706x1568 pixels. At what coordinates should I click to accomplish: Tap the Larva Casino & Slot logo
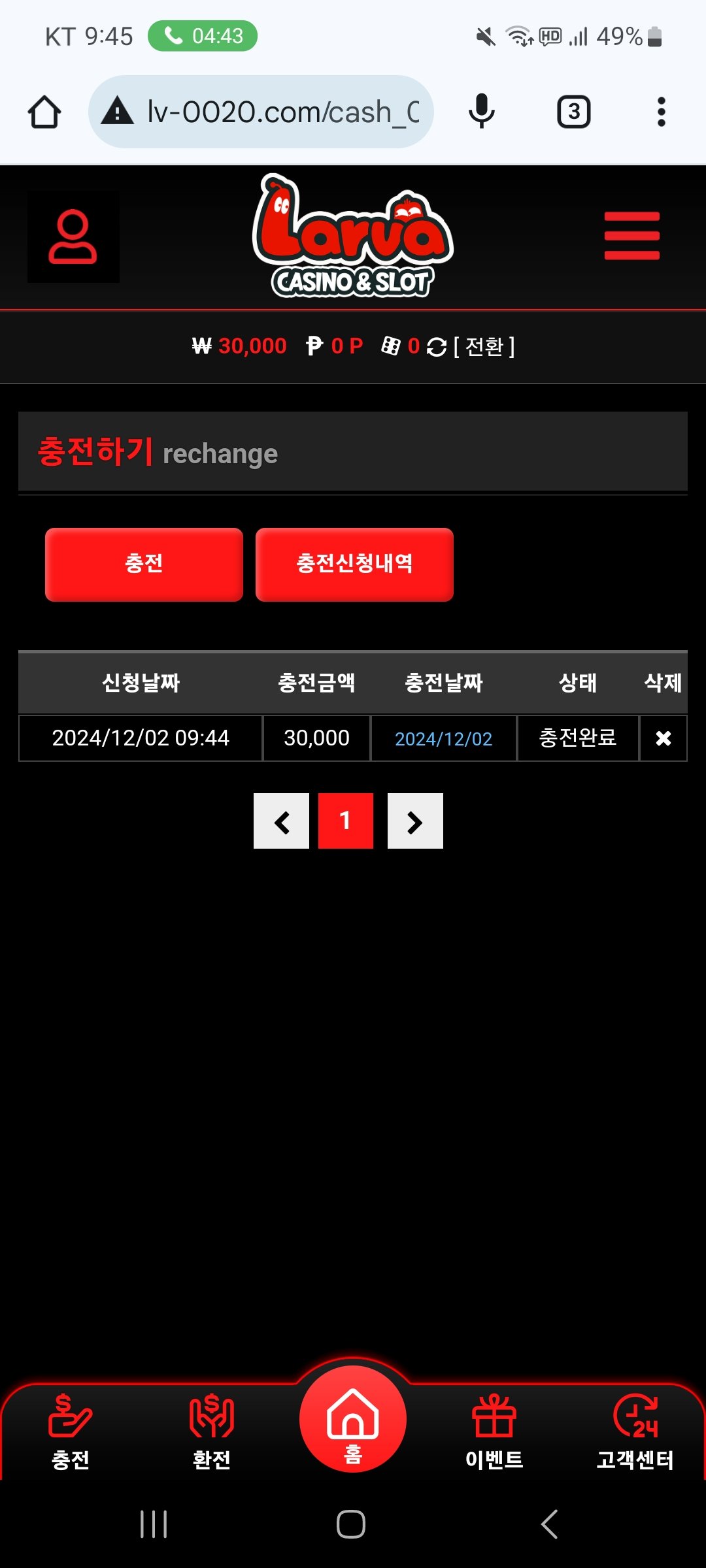(x=353, y=237)
